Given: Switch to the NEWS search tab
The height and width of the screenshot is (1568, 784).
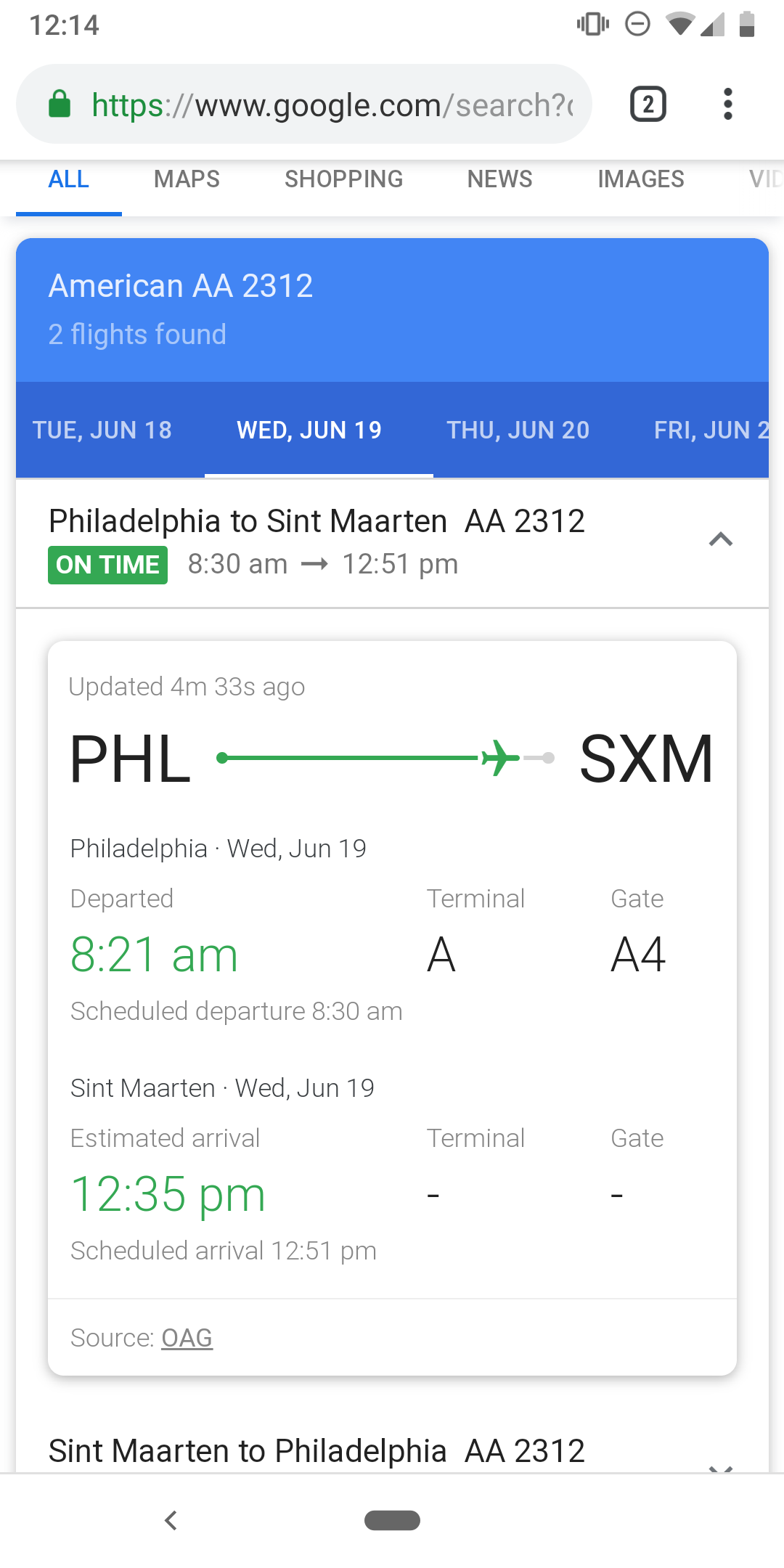Looking at the screenshot, I should (x=499, y=179).
